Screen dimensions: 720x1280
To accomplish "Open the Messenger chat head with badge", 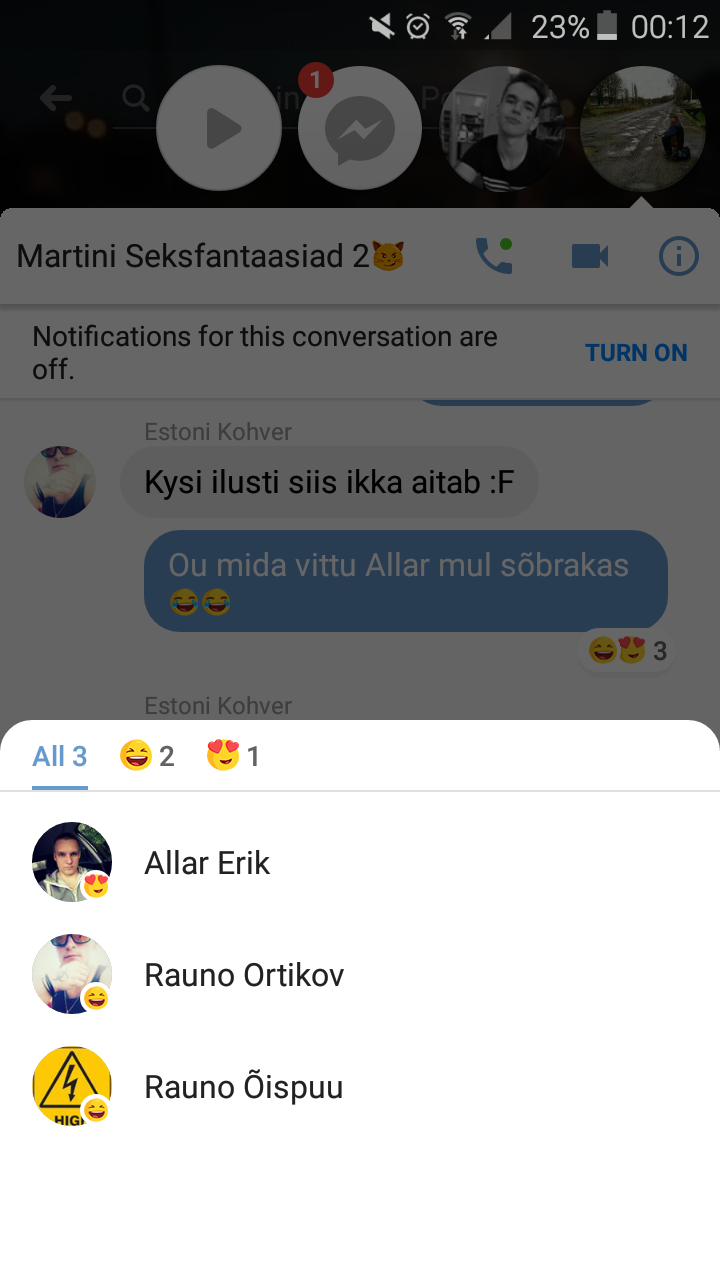I will click(x=360, y=128).
